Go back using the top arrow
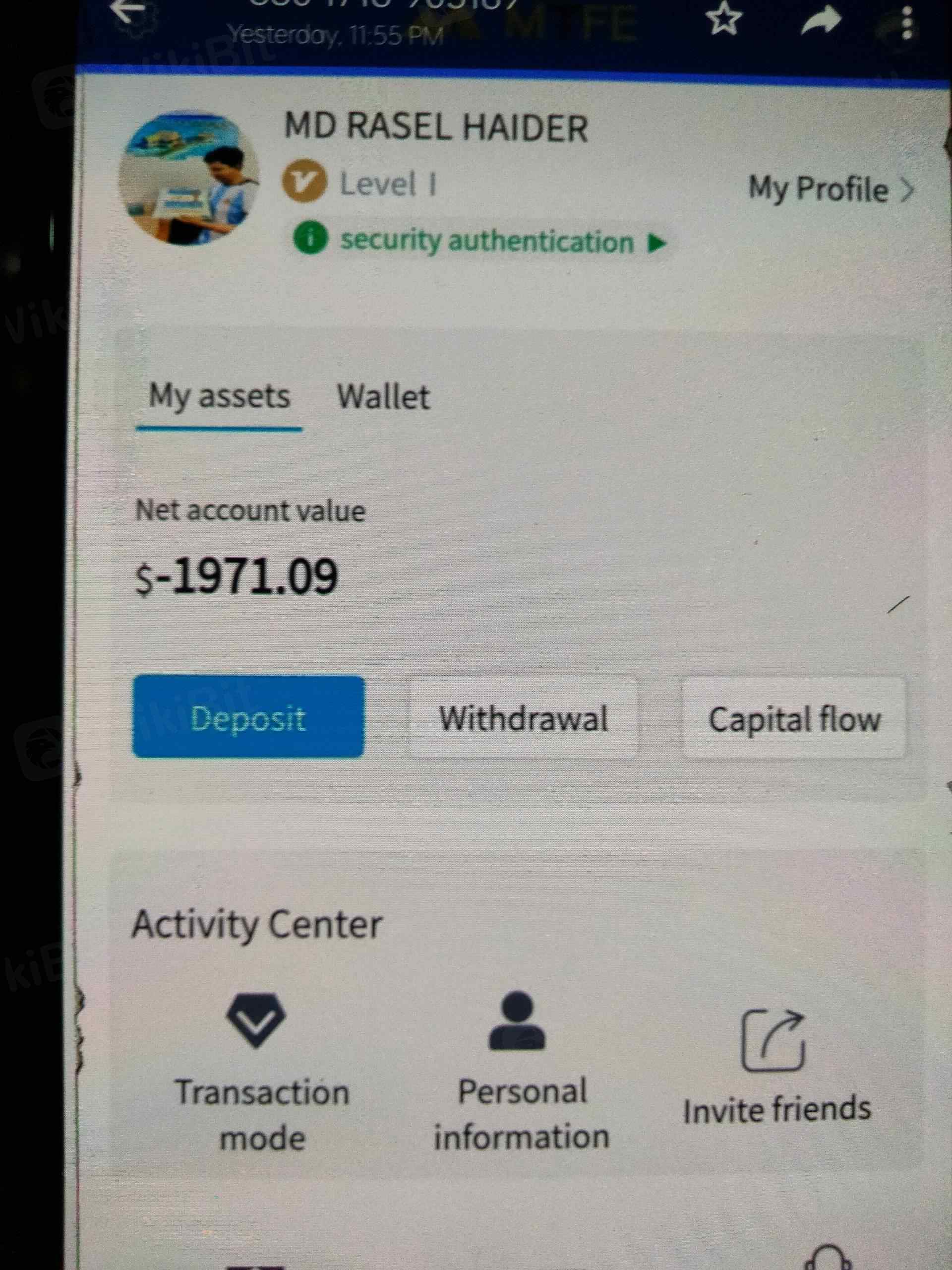This screenshot has height=1270, width=952. pos(128,11)
